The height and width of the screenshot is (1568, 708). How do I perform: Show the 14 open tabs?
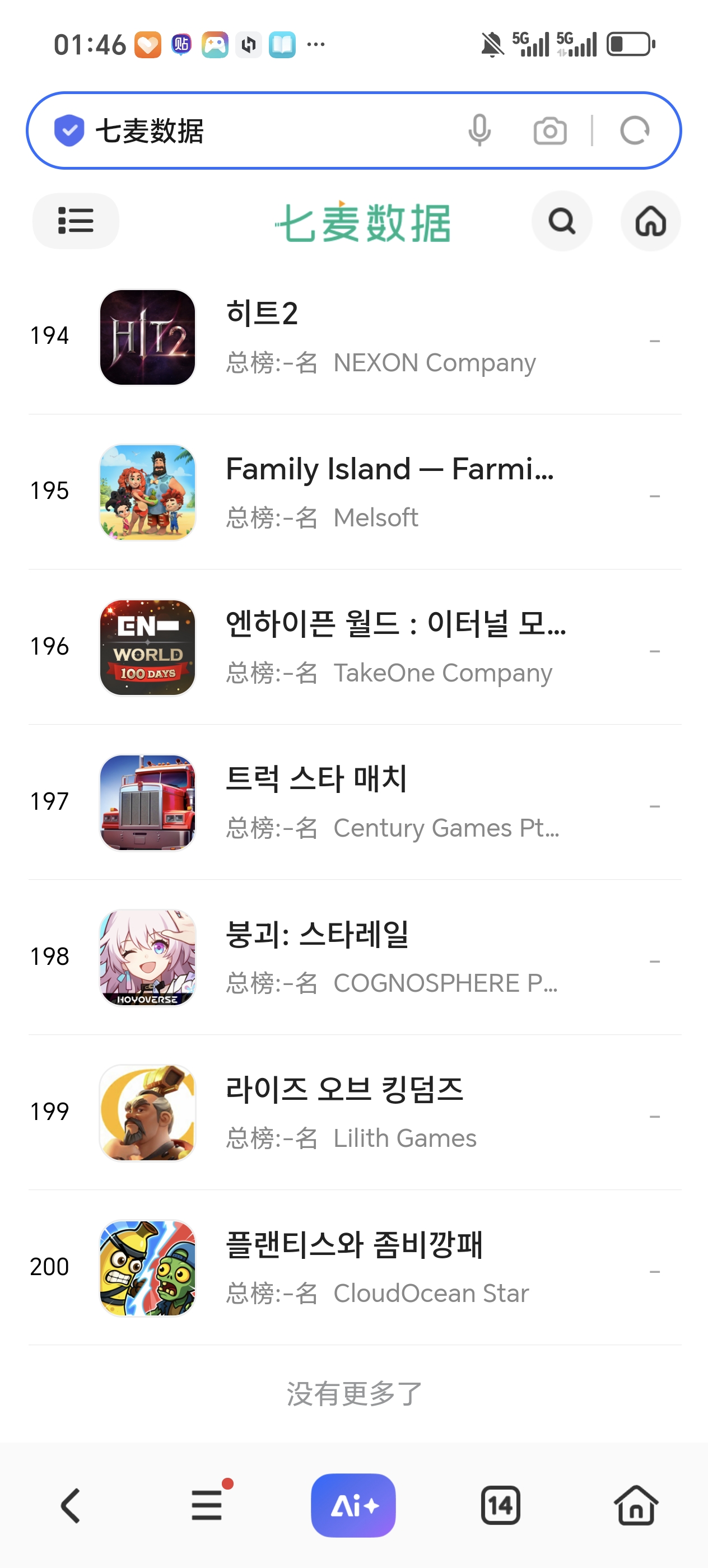click(x=500, y=1505)
